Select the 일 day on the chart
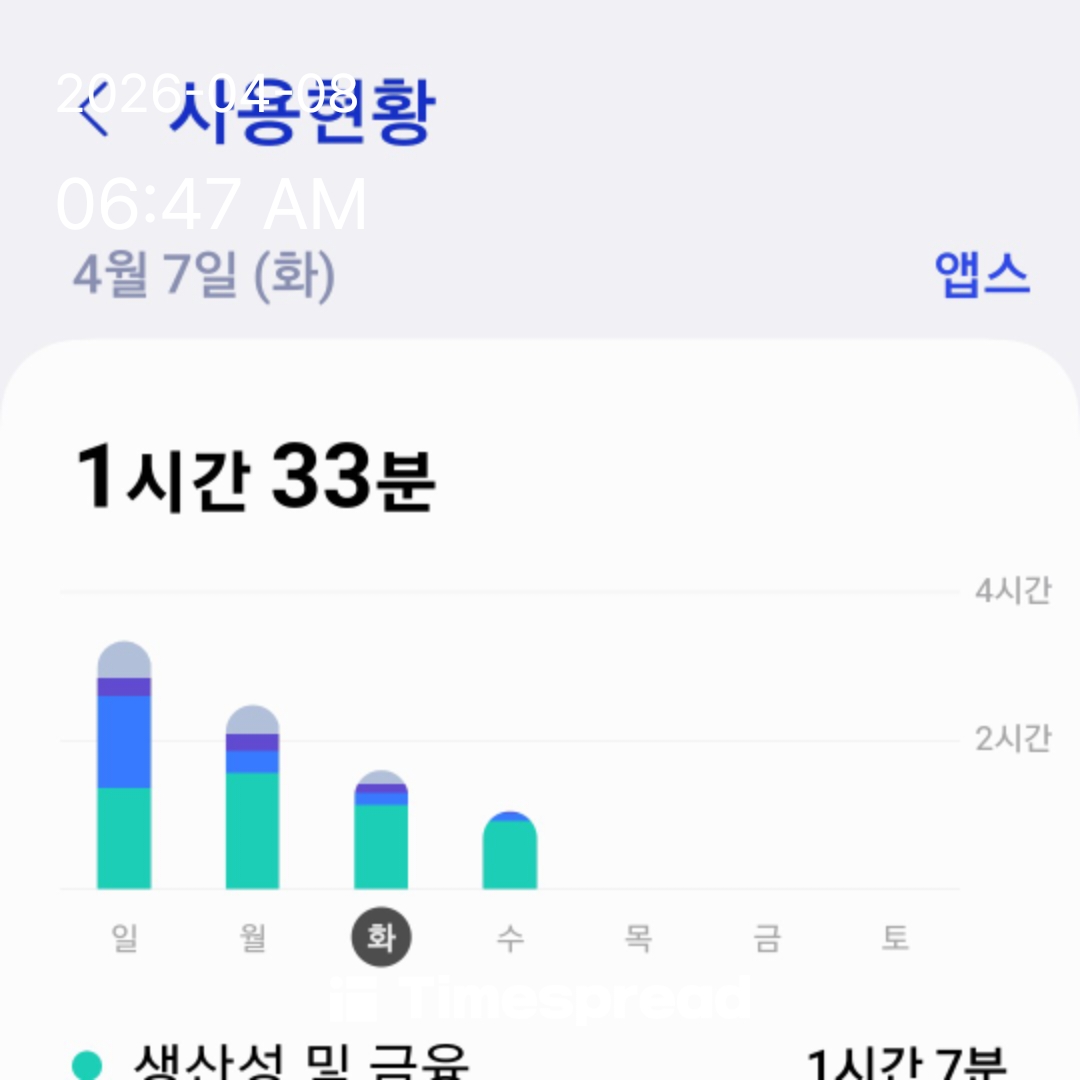The width and height of the screenshot is (1080, 1080). pyautogui.click(x=124, y=938)
